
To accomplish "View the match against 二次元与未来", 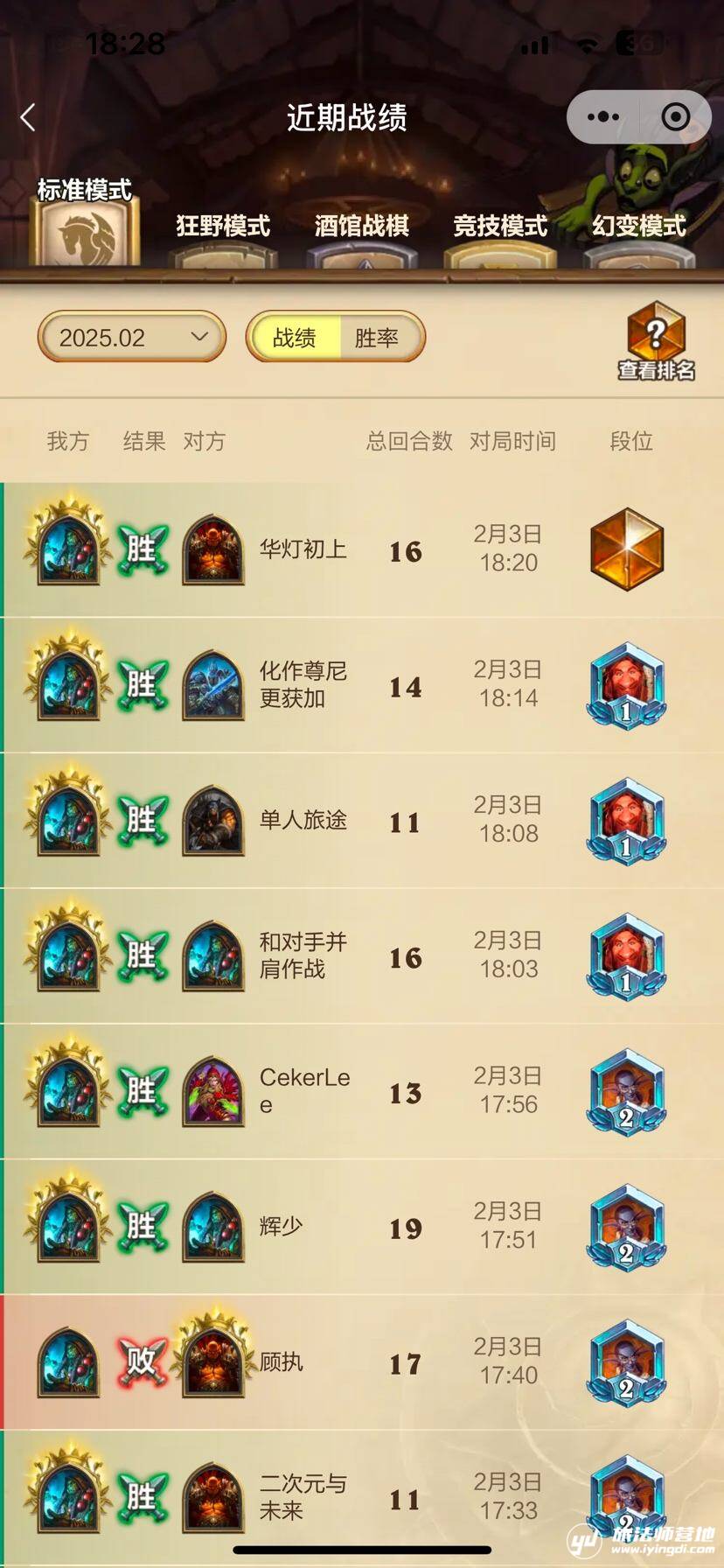I will point(362,1498).
